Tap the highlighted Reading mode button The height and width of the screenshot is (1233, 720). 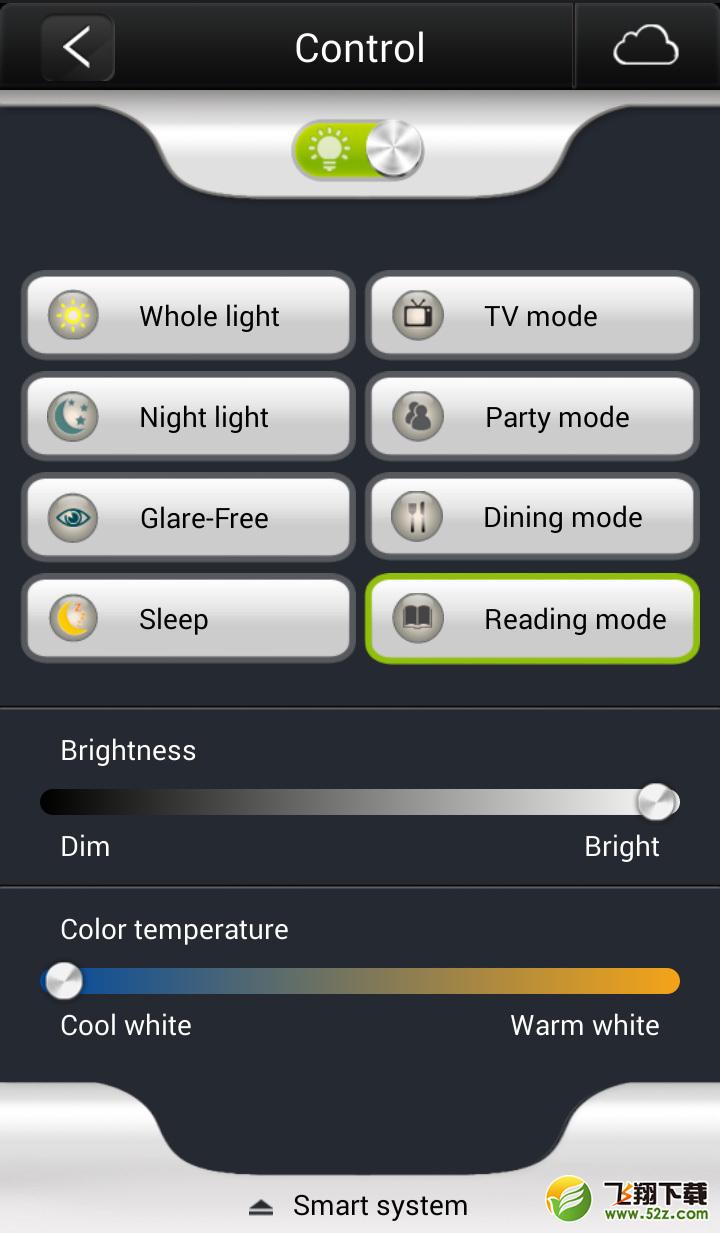coord(532,619)
